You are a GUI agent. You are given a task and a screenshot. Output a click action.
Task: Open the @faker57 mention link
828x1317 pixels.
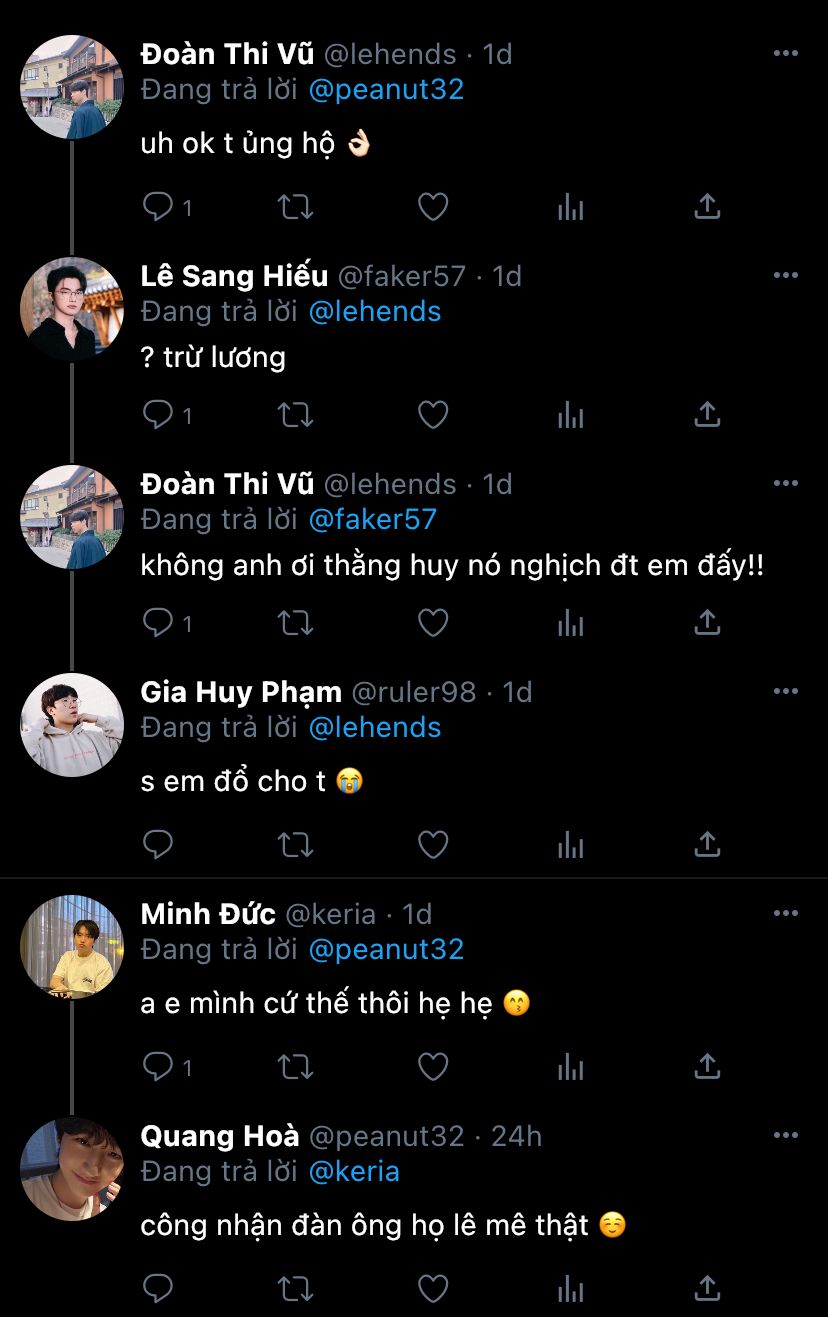(372, 519)
